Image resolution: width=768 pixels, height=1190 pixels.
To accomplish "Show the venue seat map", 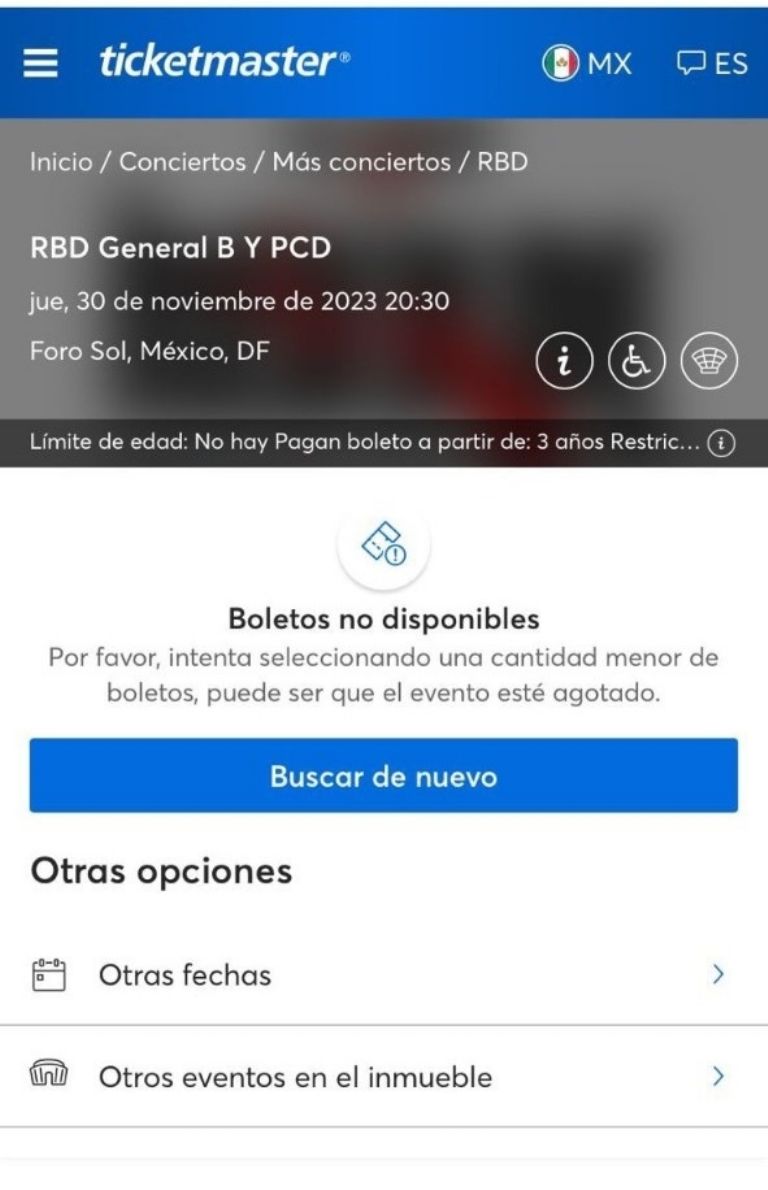I will click(x=709, y=362).
